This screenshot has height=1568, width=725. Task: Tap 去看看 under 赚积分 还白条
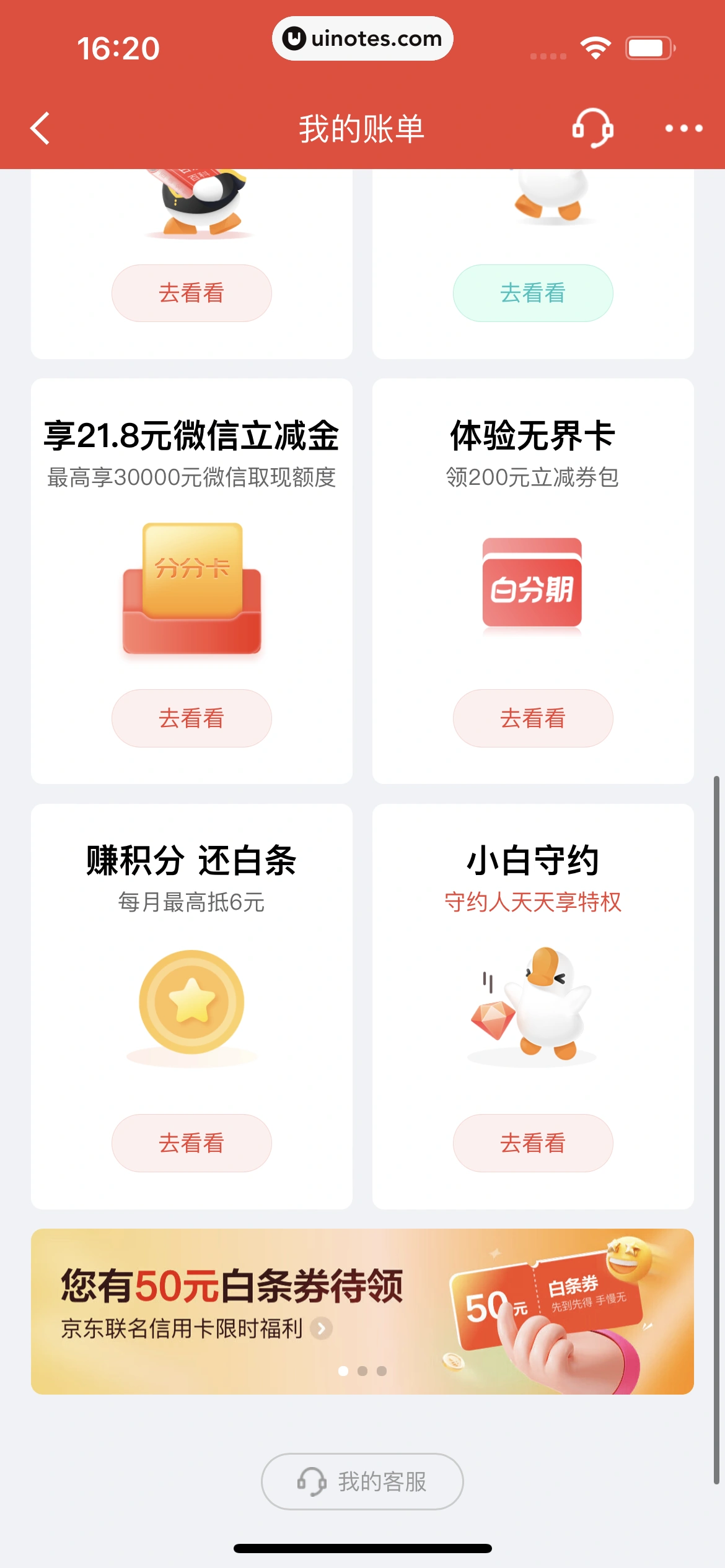click(x=191, y=1143)
